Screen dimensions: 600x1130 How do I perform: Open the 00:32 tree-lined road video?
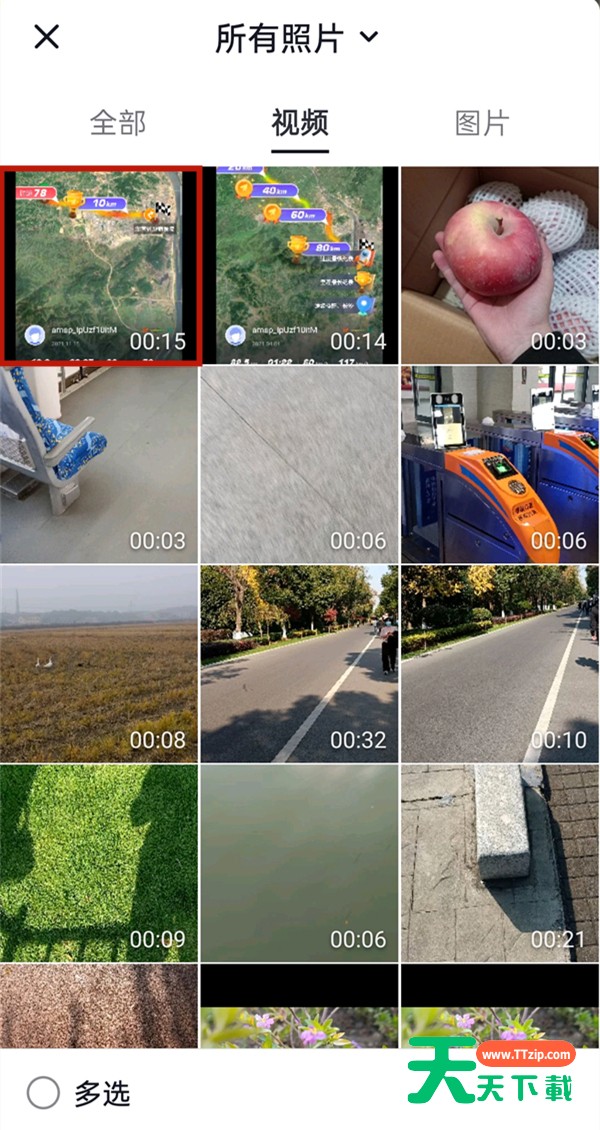(x=299, y=663)
